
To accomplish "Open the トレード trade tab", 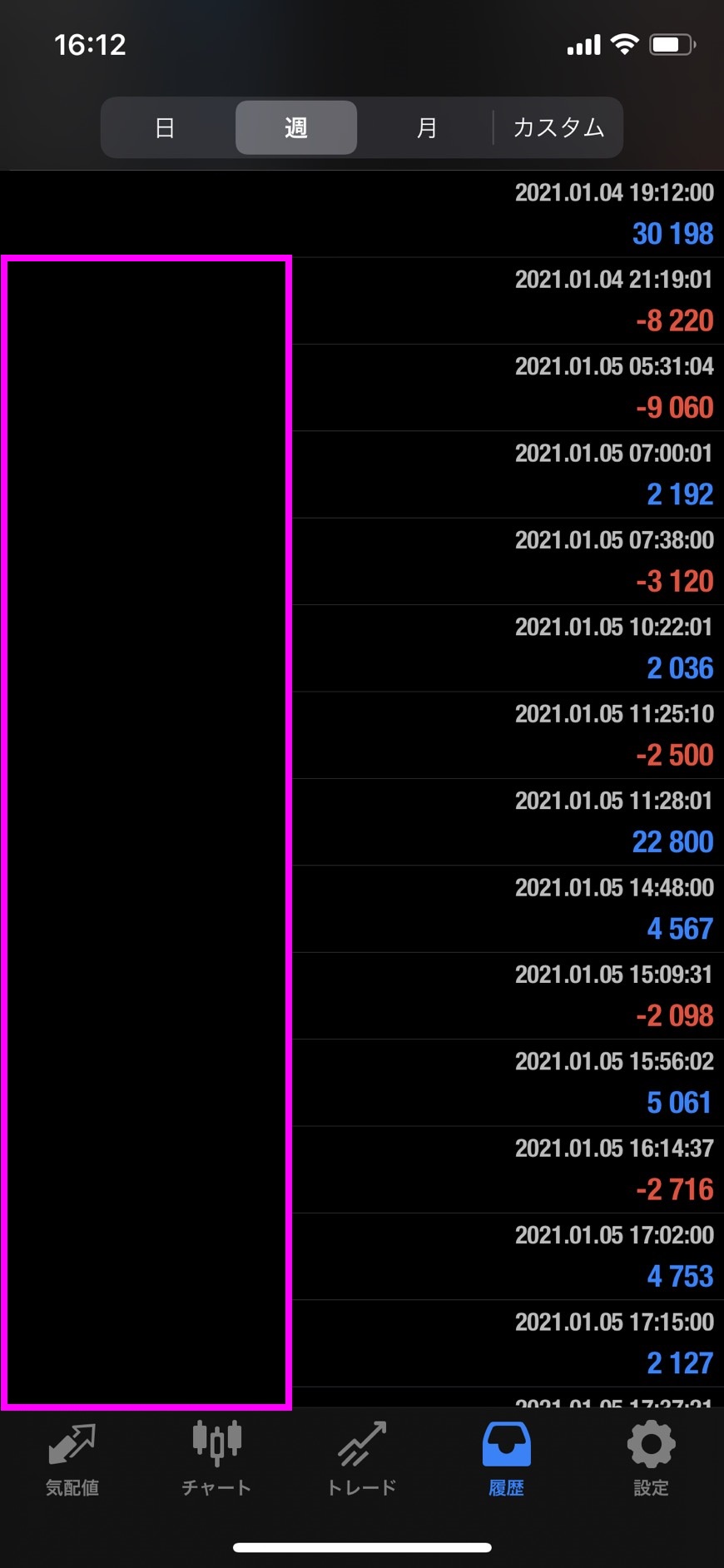I will pyautogui.click(x=361, y=1460).
